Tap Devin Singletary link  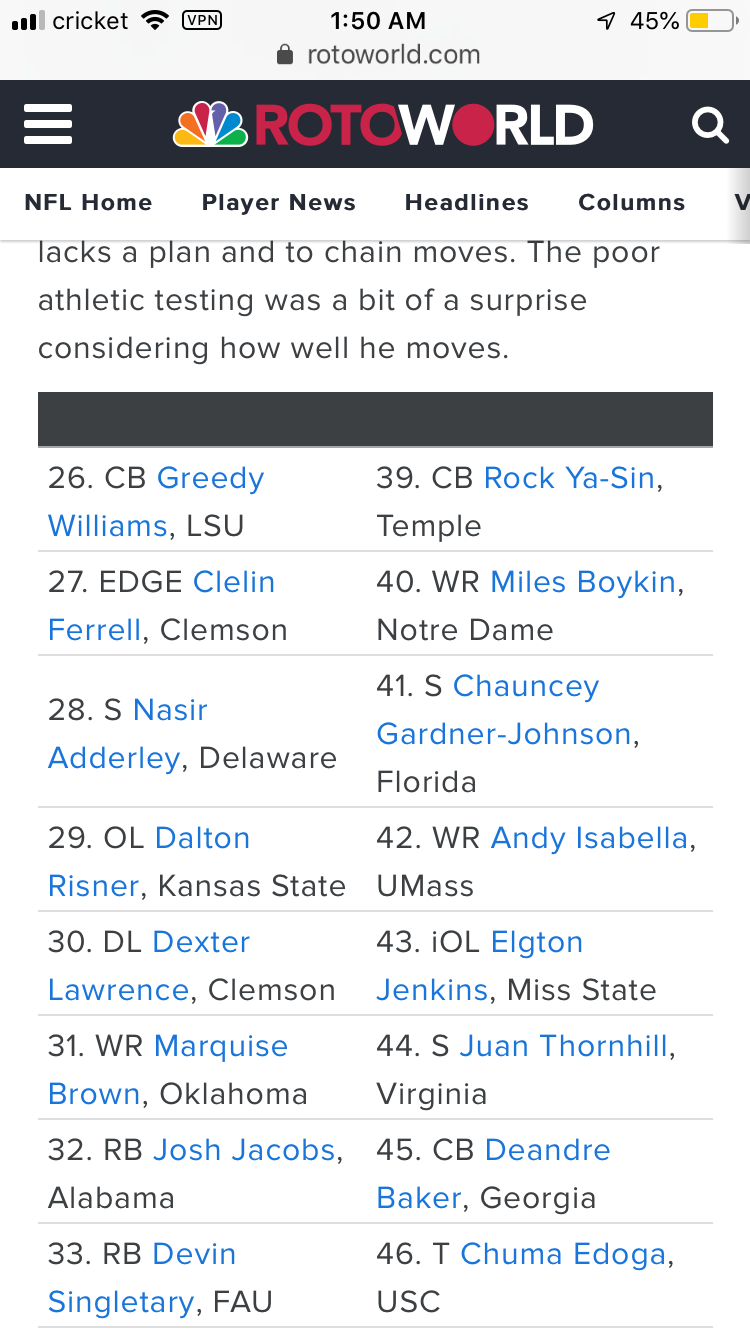pos(142,1278)
